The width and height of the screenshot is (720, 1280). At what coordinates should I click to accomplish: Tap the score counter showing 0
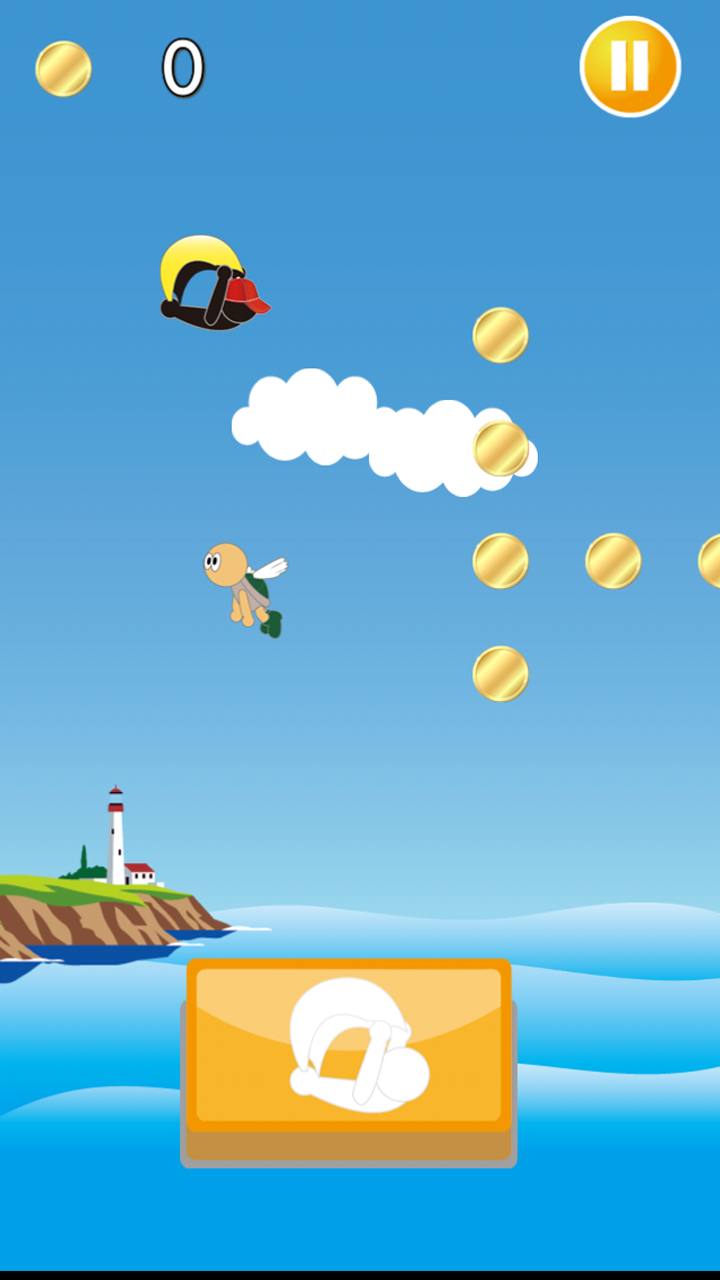184,66
